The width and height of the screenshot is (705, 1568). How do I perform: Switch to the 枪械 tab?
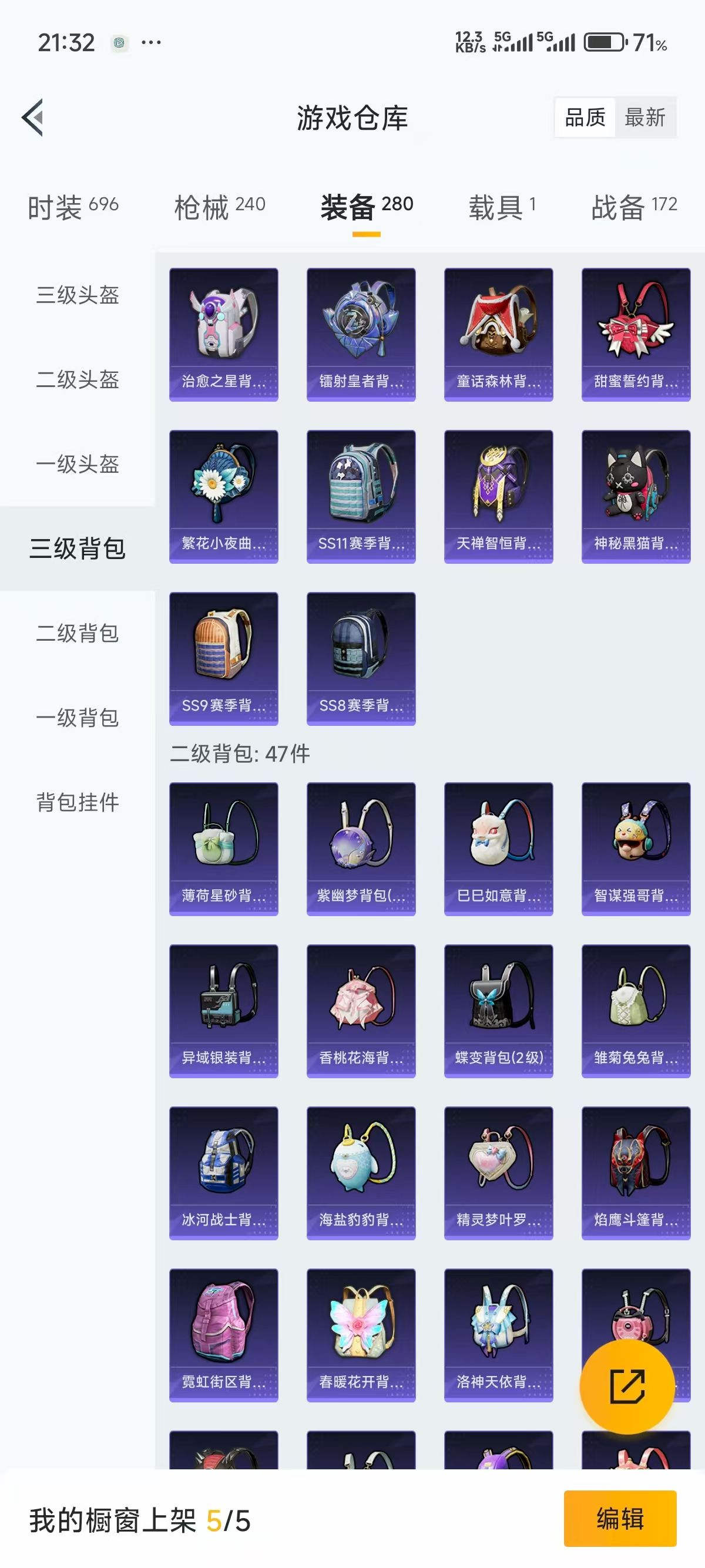(220, 207)
